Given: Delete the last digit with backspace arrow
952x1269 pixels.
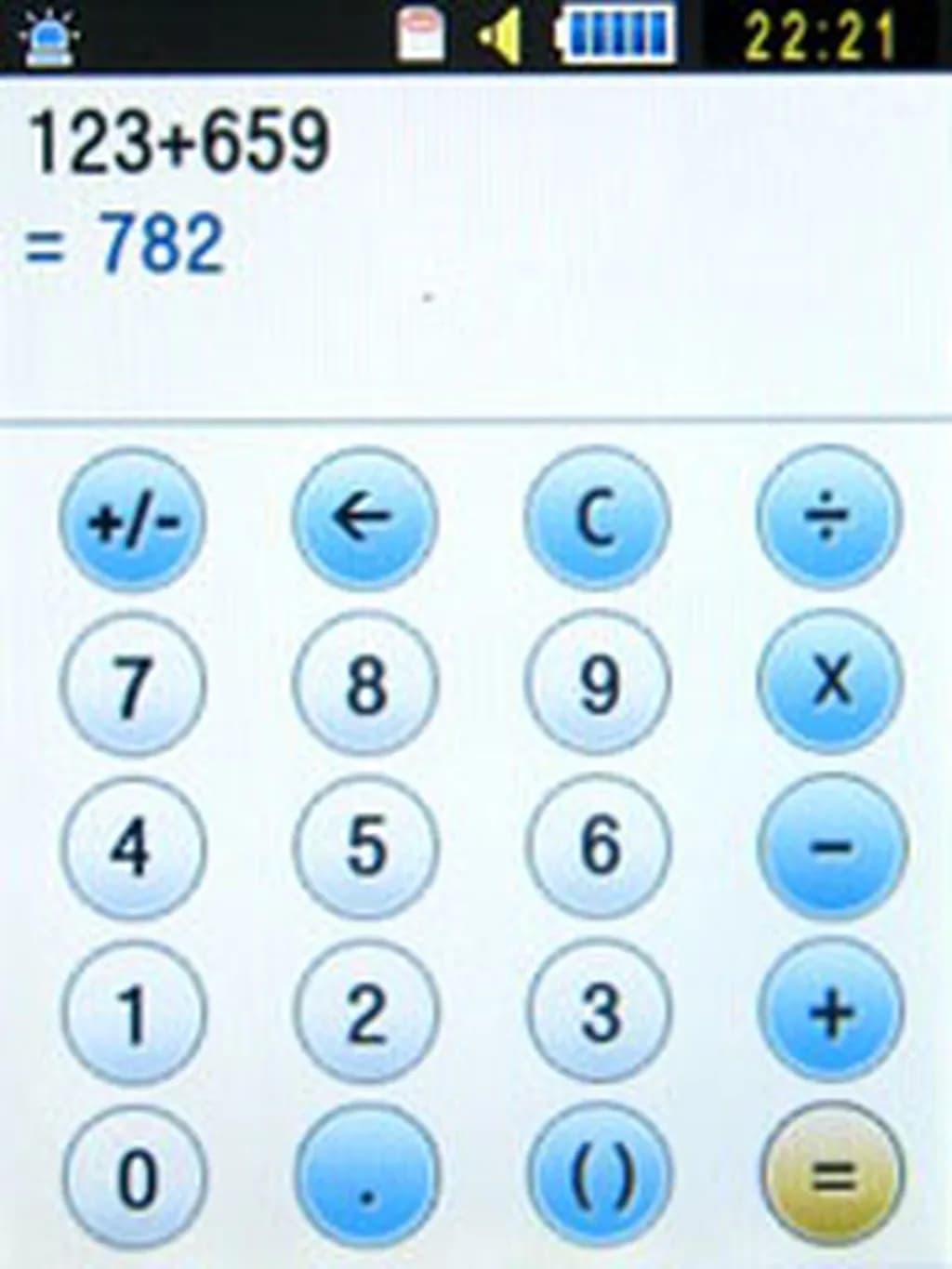Looking at the screenshot, I should pos(364,519).
